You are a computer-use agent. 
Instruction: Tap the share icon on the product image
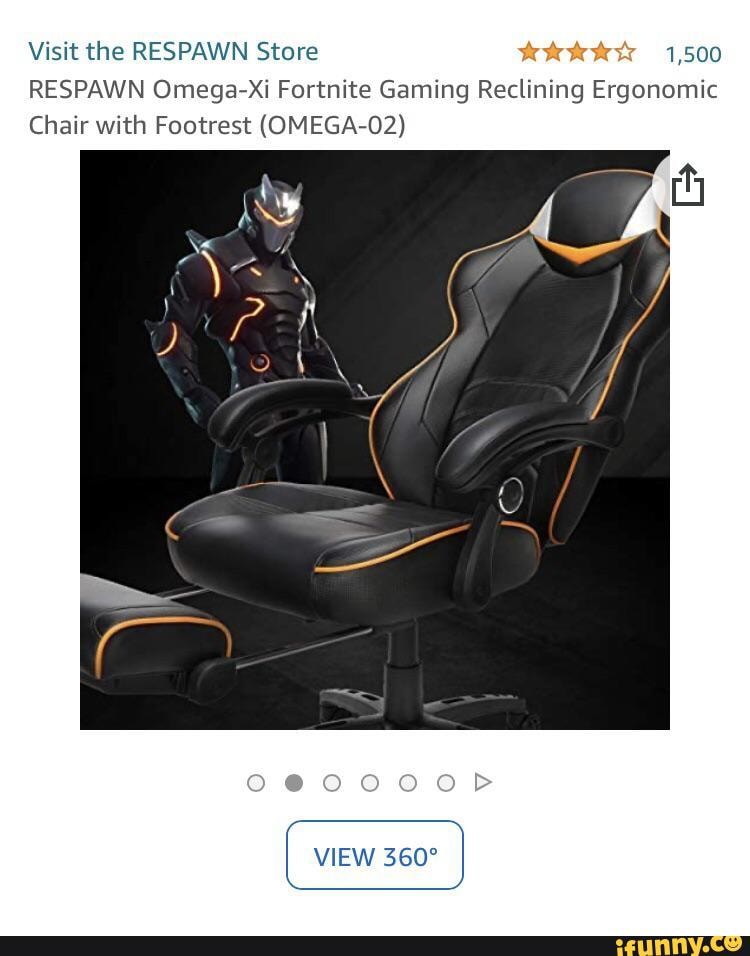pyautogui.click(x=688, y=187)
